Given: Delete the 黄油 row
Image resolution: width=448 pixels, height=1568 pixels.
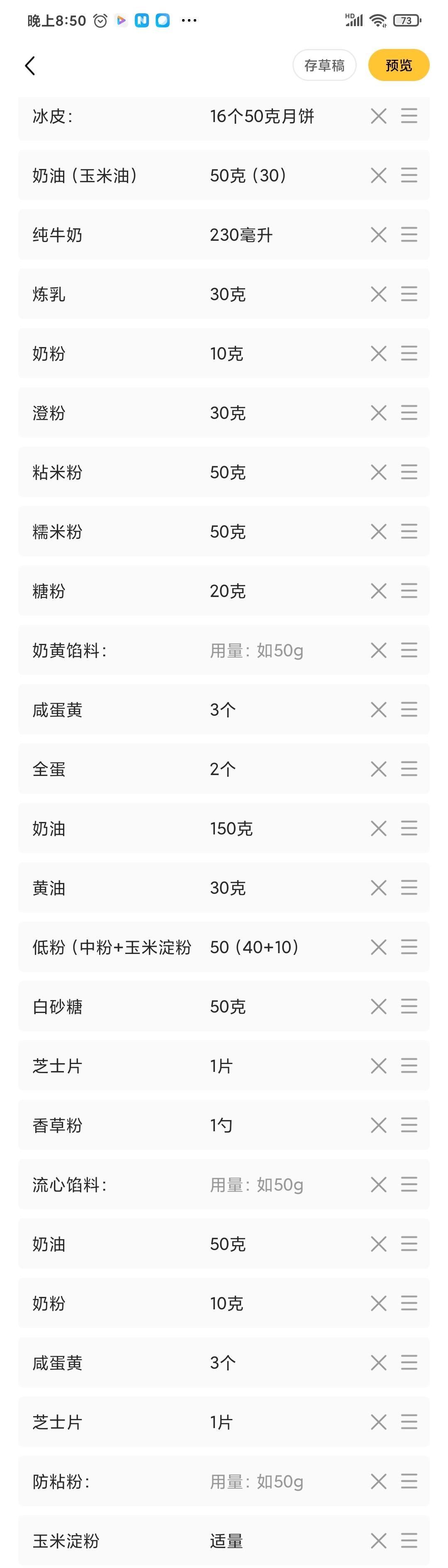Looking at the screenshot, I should click(x=378, y=888).
